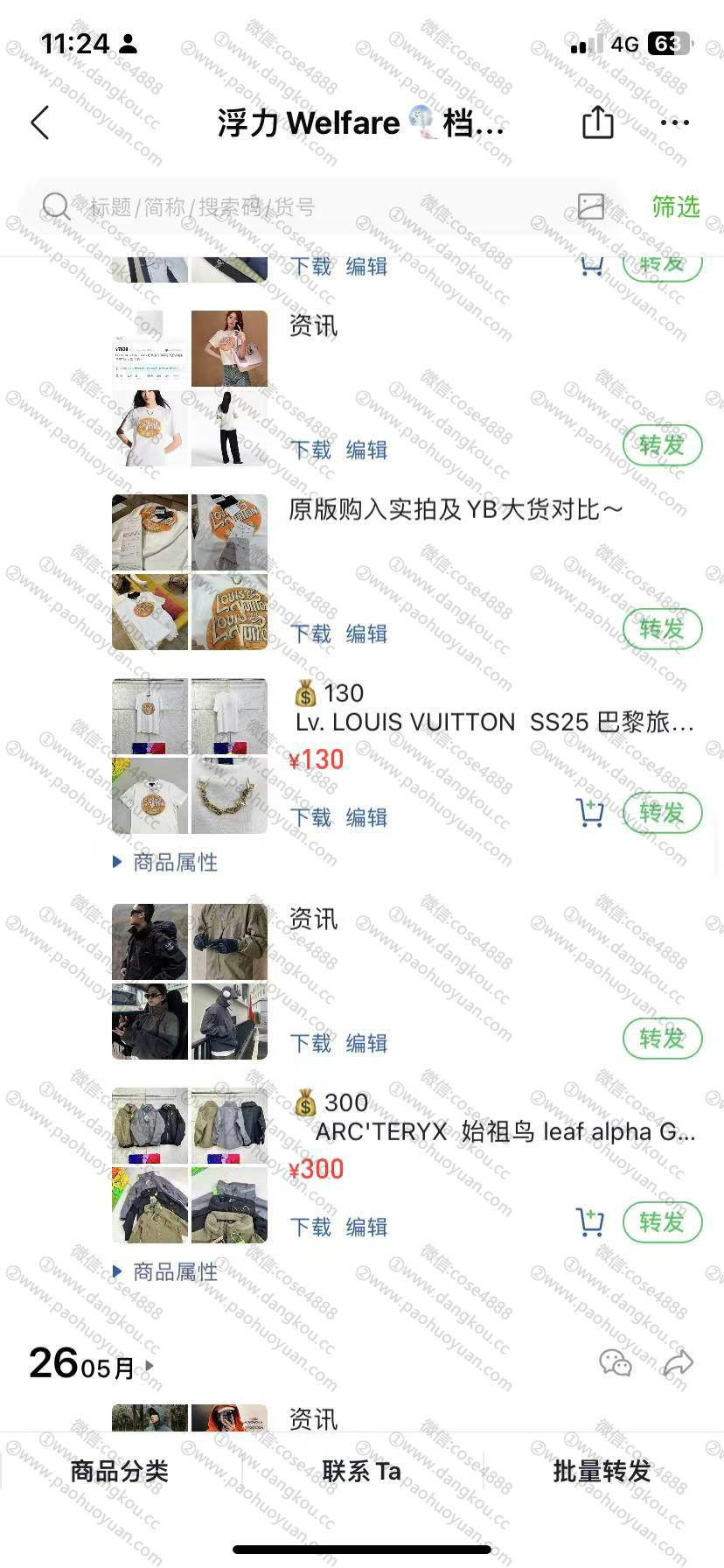Expand 商品属性 under the ARC'TERYX item
This screenshot has height=1568, width=724.
tap(166, 1272)
